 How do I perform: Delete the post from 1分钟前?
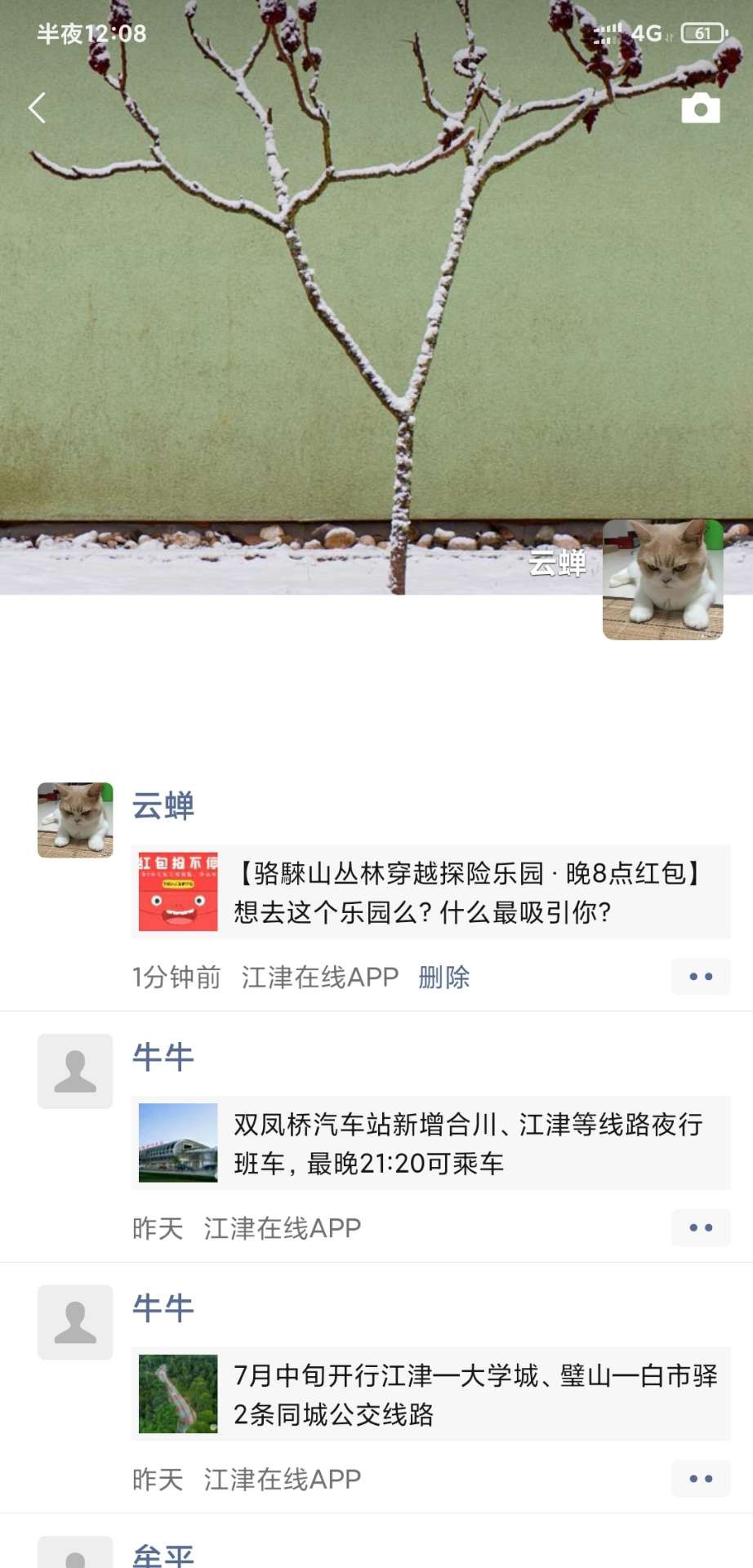(443, 977)
